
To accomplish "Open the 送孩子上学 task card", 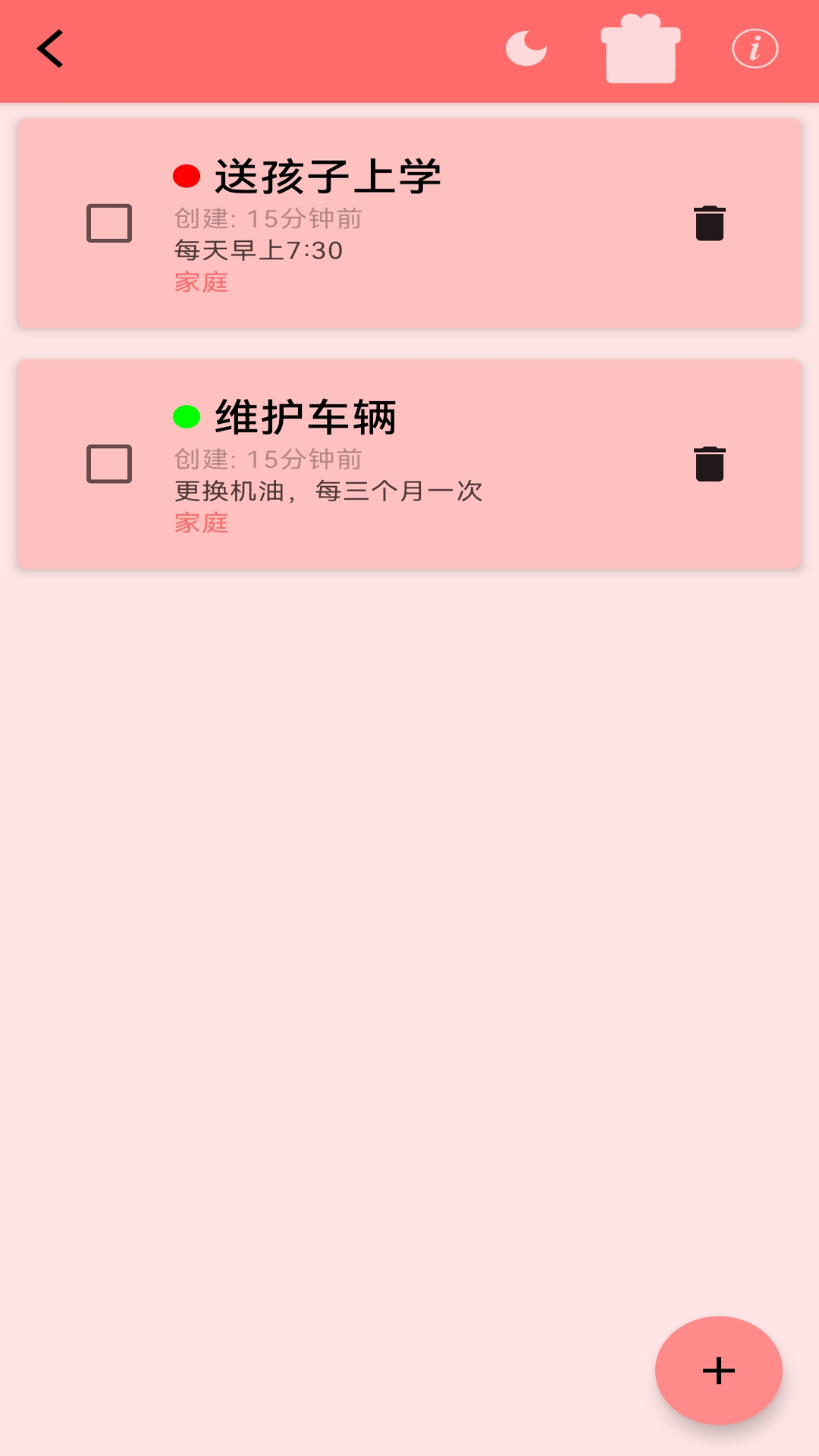I will pos(409,223).
